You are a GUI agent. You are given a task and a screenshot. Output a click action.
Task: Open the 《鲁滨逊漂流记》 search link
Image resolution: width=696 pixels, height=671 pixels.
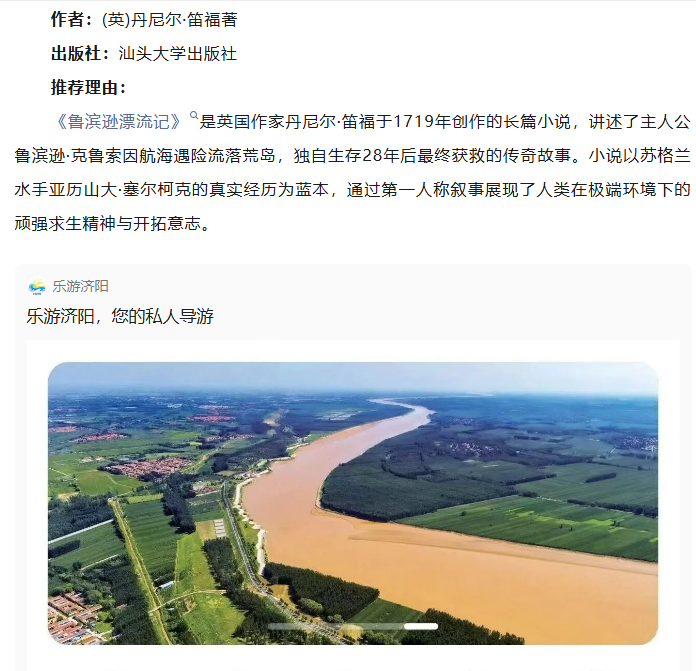click(x=119, y=123)
